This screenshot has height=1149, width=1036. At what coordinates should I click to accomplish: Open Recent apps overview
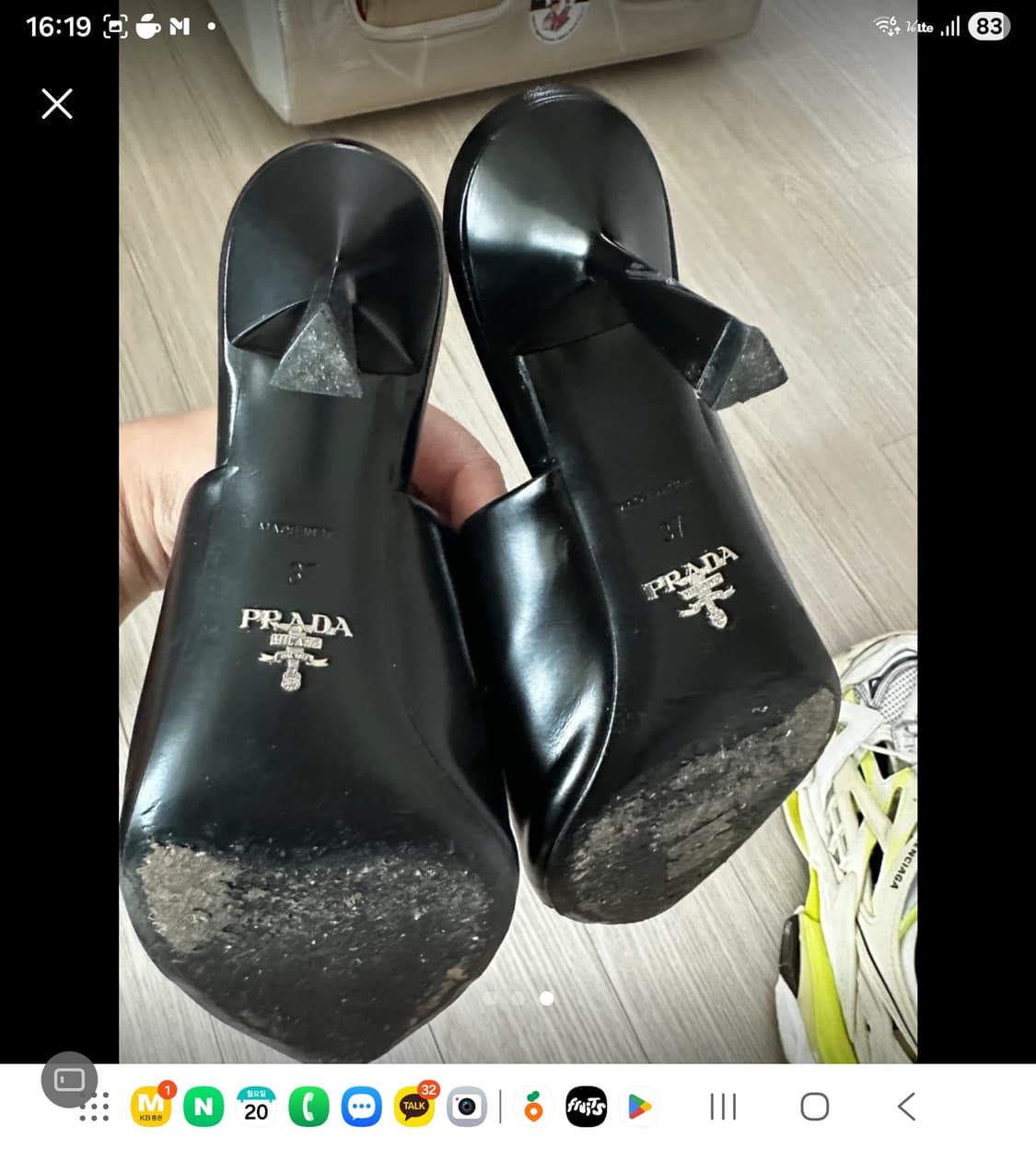point(725,1106)
